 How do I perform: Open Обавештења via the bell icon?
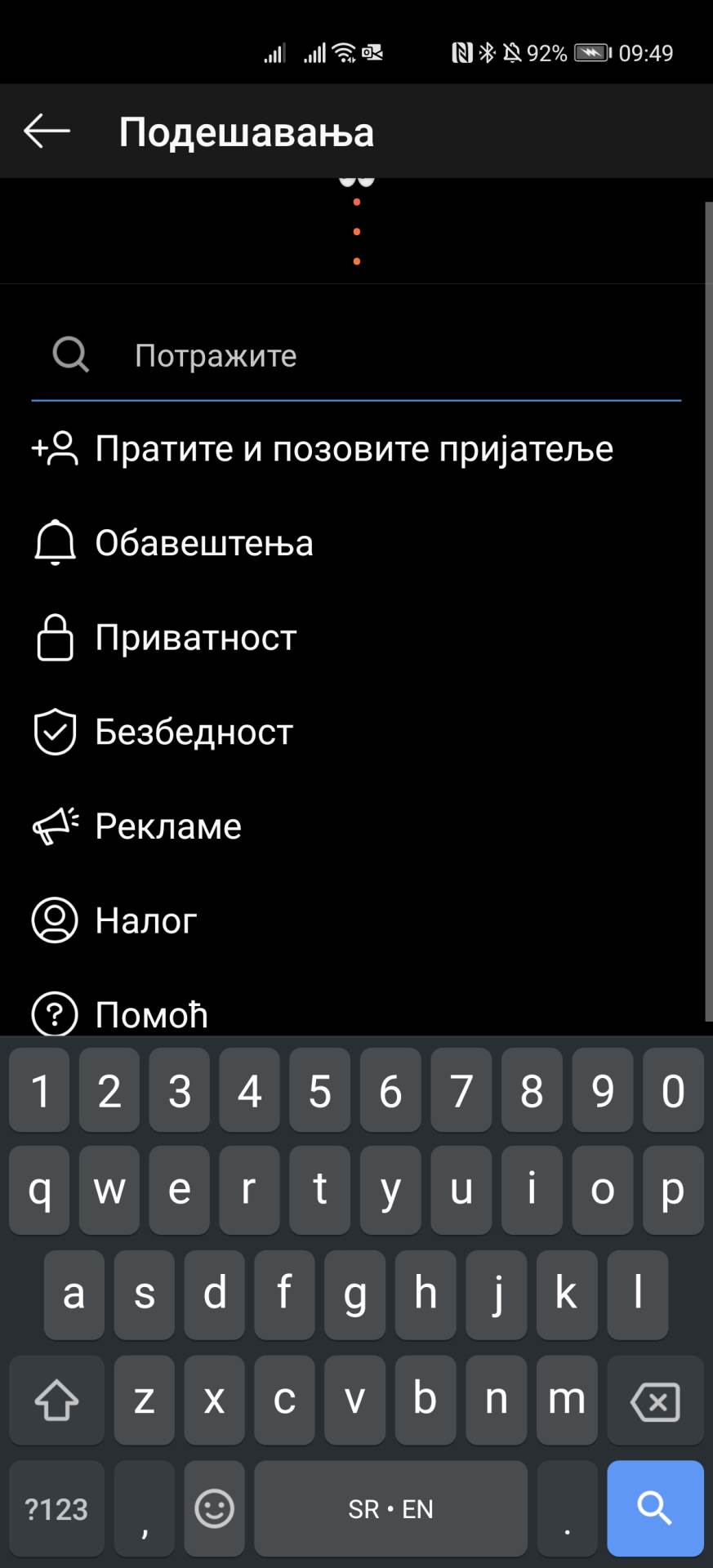click(x=54, y=542)
